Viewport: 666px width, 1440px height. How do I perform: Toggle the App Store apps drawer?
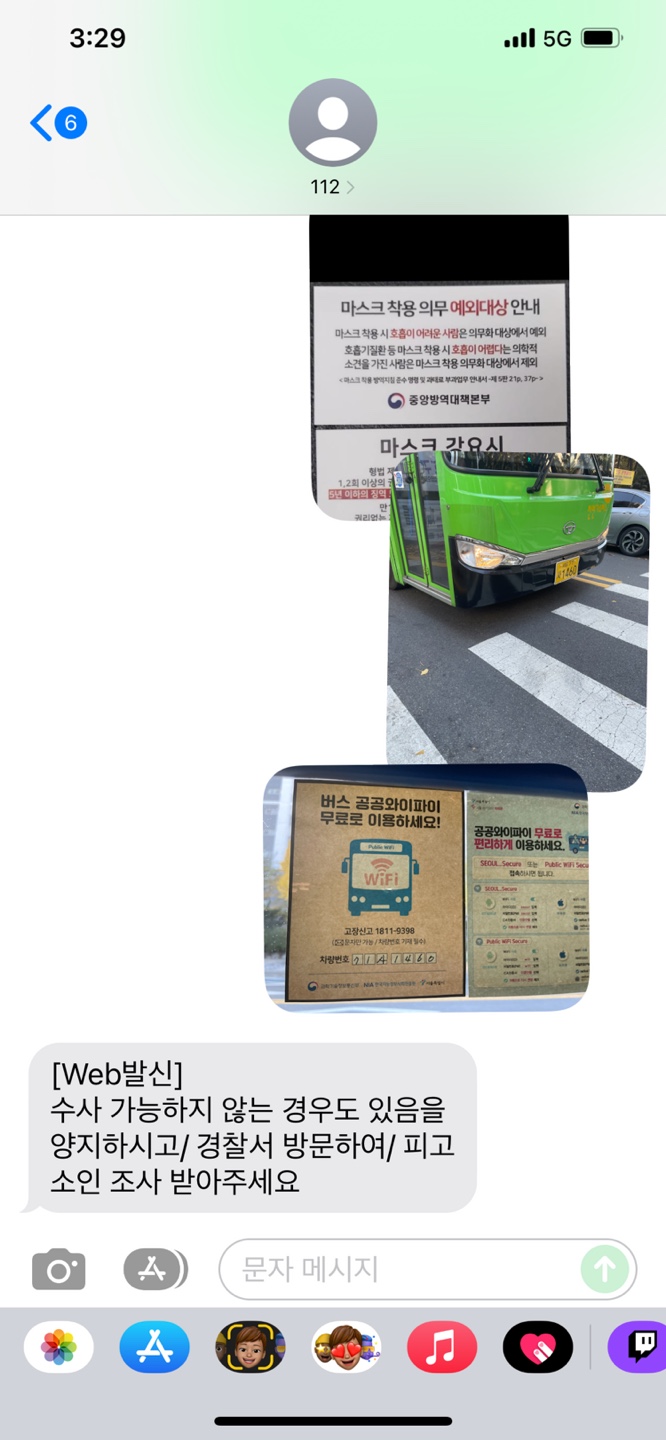tap(154, 1270)
